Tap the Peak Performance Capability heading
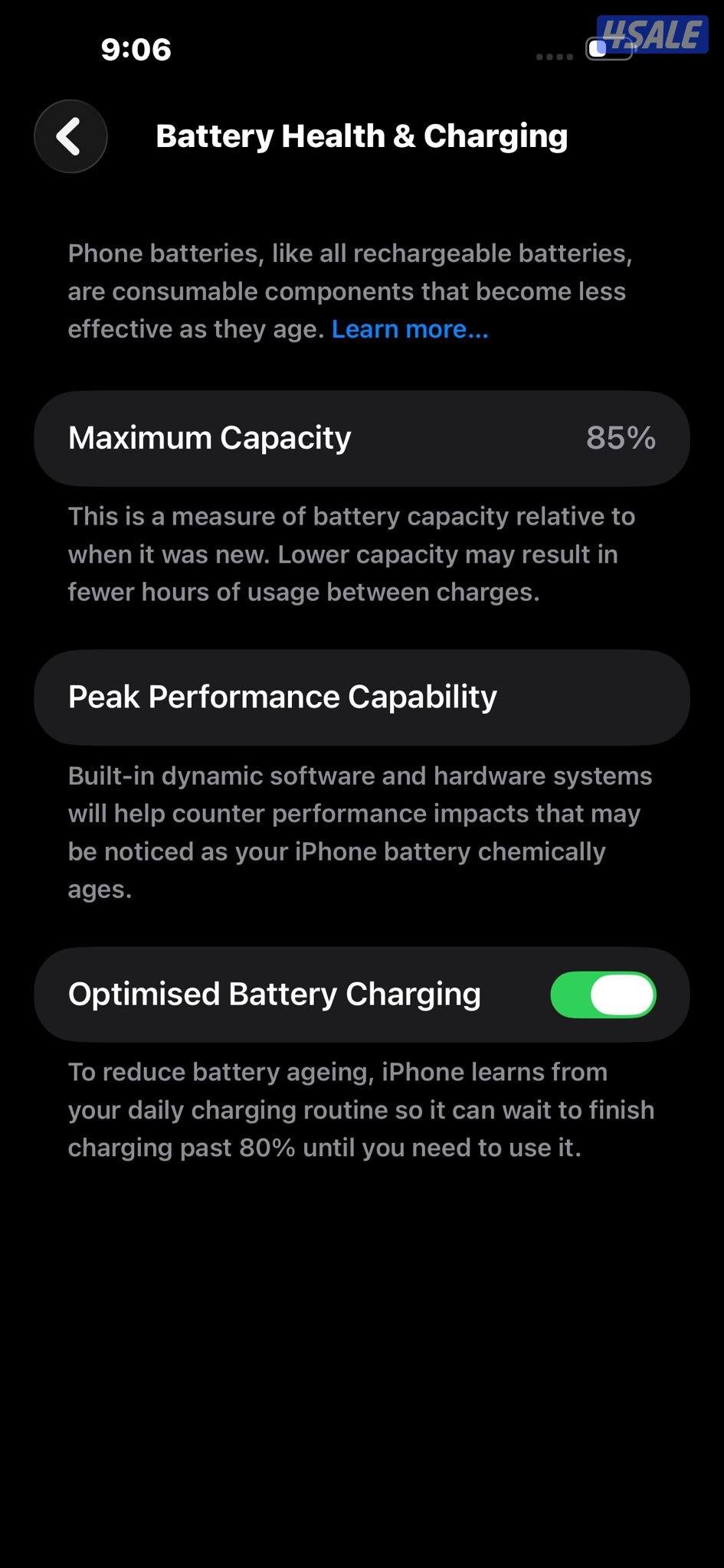The width and height of the screenshot is (724, 1568). 283,697
